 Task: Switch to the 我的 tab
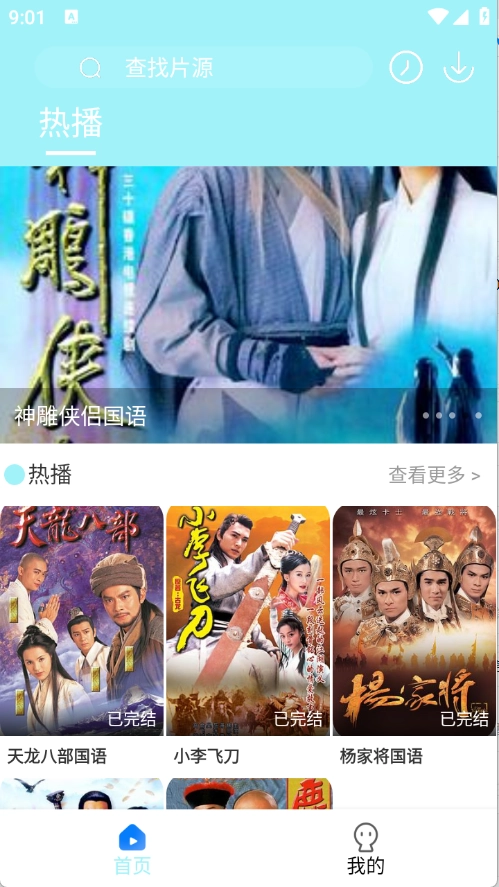tap(365, 849)
